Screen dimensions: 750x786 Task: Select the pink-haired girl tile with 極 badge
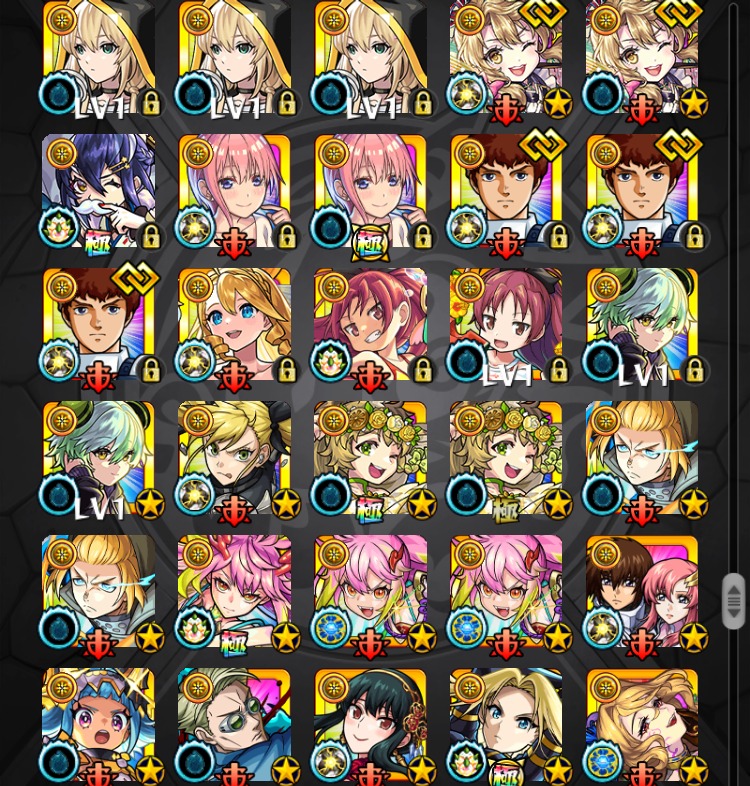[370, 190]
